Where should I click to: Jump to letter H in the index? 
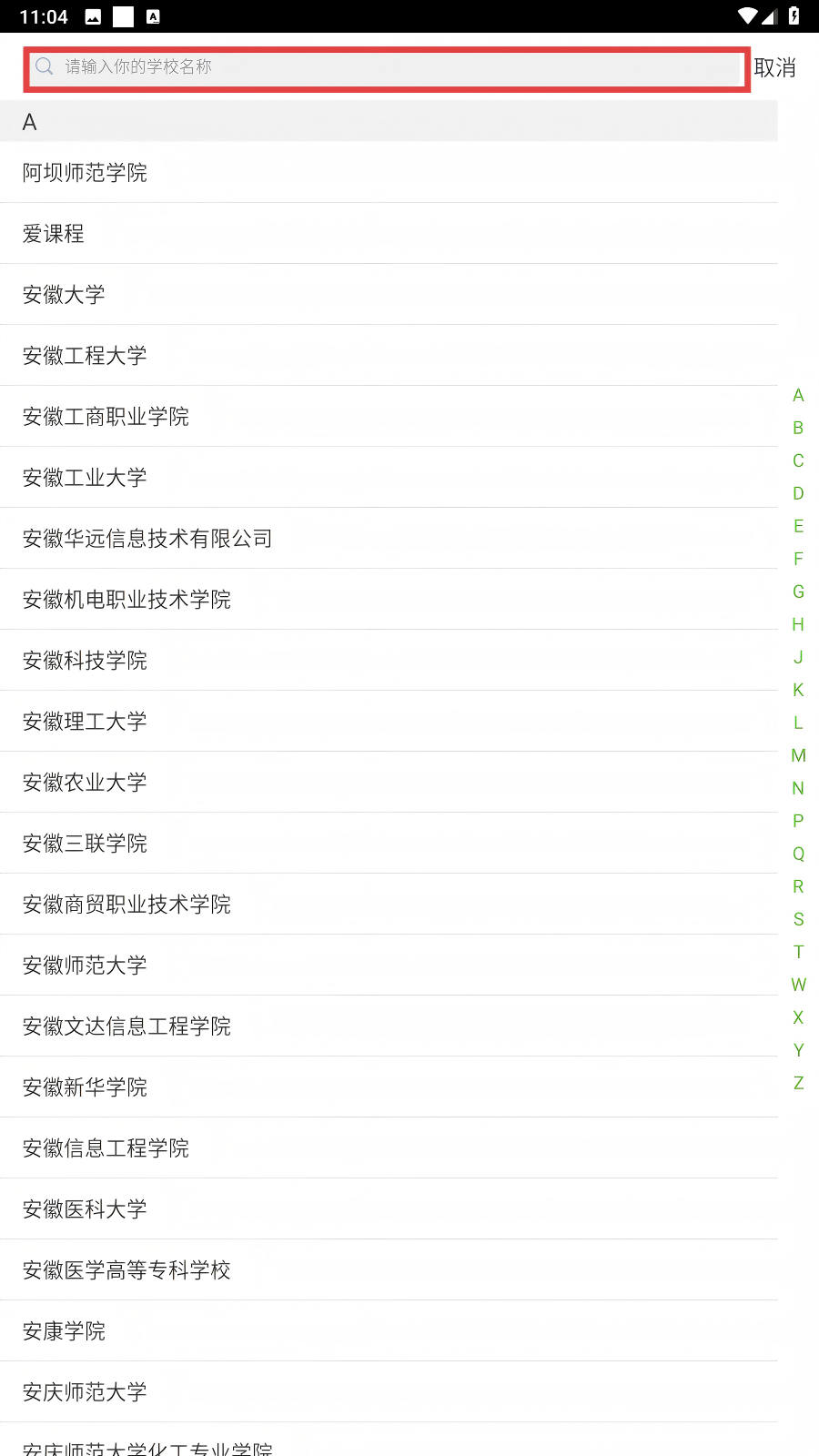pyautogui.click(x=798, y=624)
